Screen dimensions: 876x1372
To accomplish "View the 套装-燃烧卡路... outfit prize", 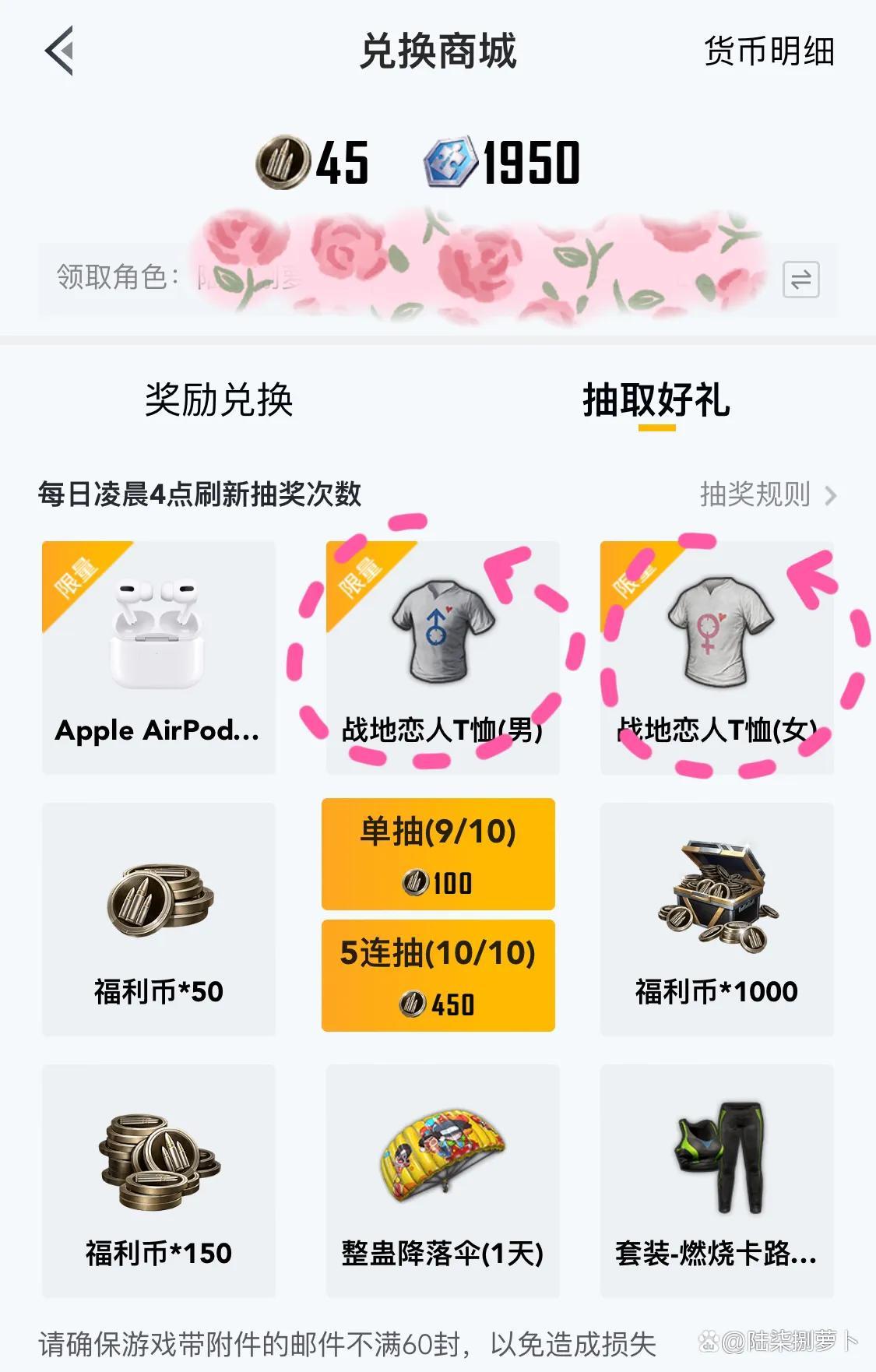I will [716, 1180].
